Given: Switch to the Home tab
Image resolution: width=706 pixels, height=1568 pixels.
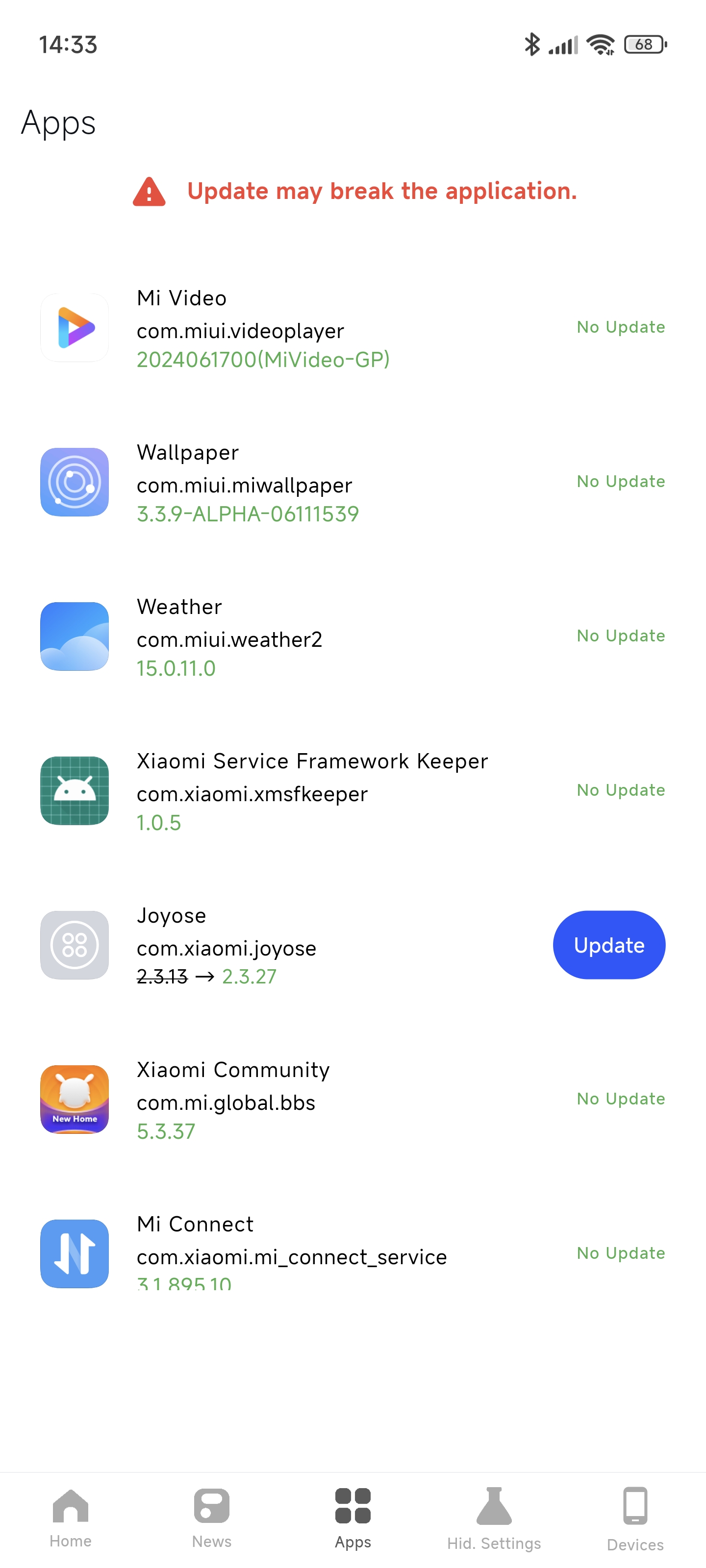Looking at the screenshot, I should pos(71,1518).
